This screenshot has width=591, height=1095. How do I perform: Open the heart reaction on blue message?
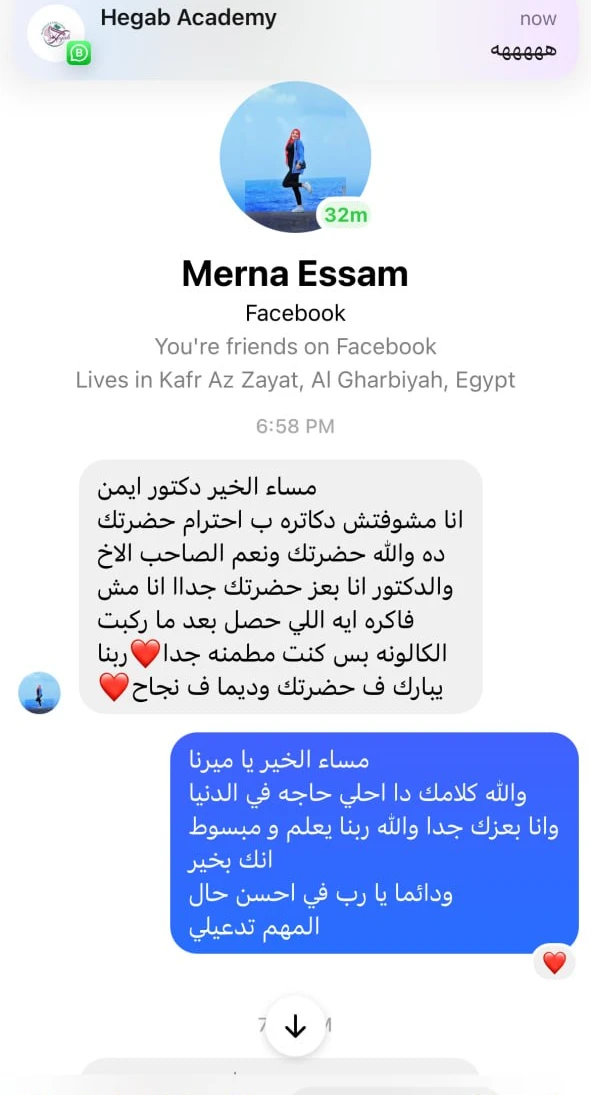555,963
